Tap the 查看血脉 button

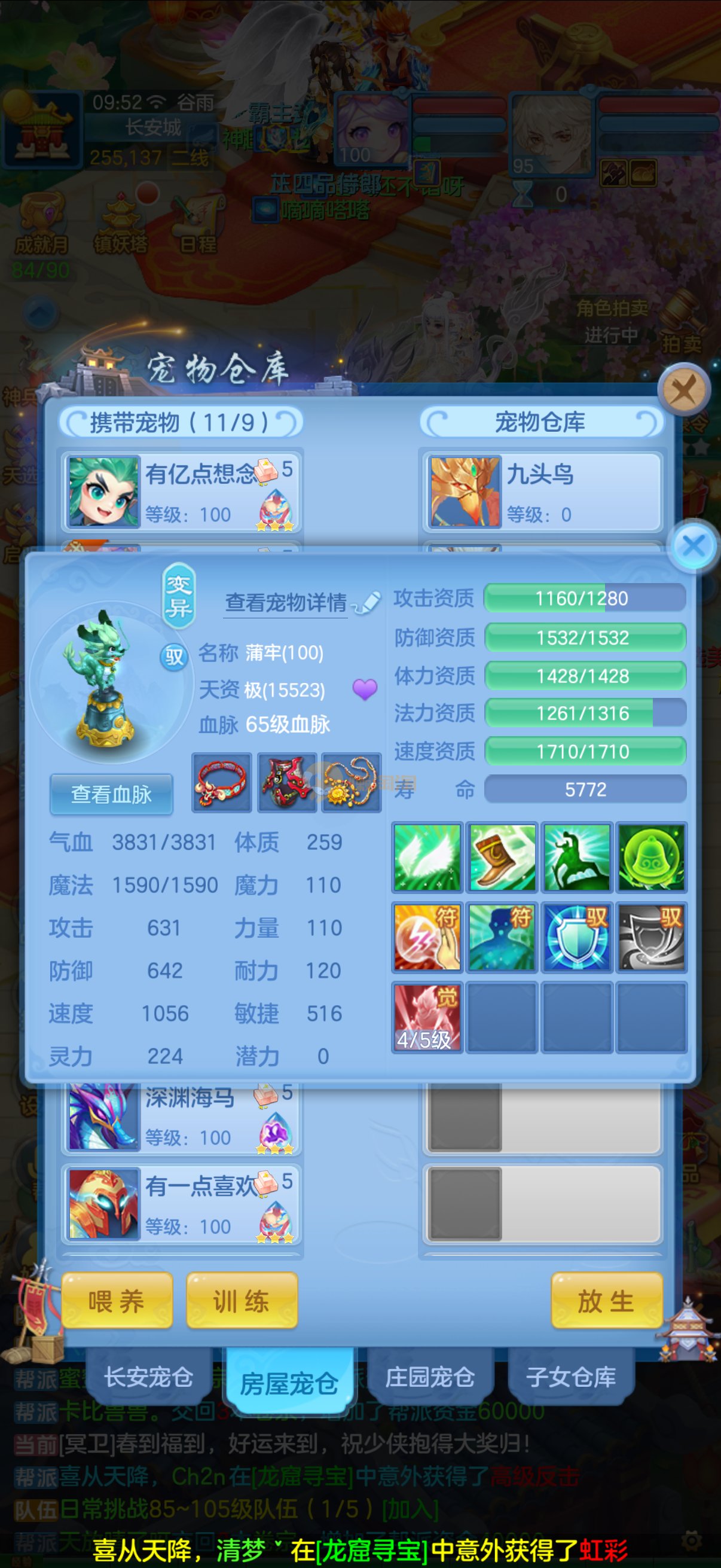click(x=111, y=794)
